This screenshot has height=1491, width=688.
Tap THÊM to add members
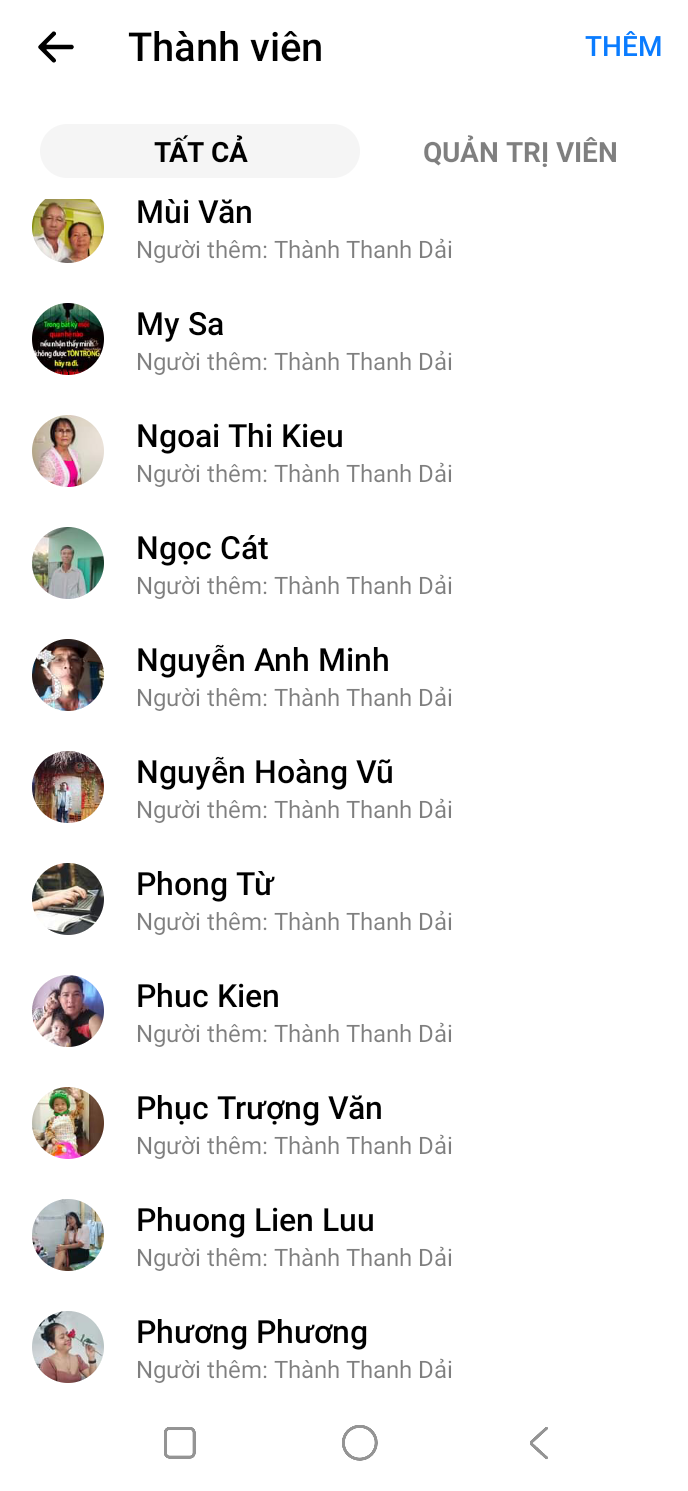622,47
